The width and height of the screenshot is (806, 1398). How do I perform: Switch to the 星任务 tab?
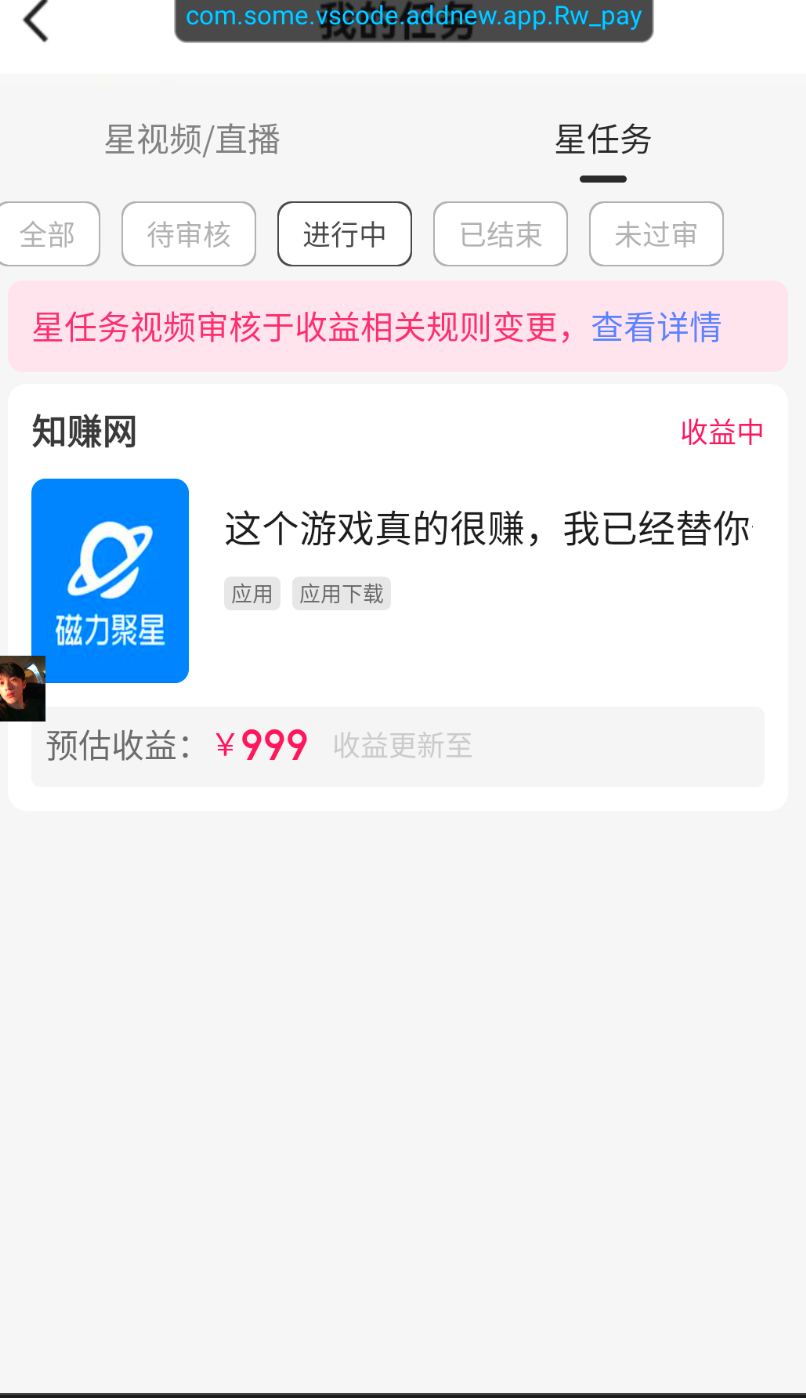602,140
